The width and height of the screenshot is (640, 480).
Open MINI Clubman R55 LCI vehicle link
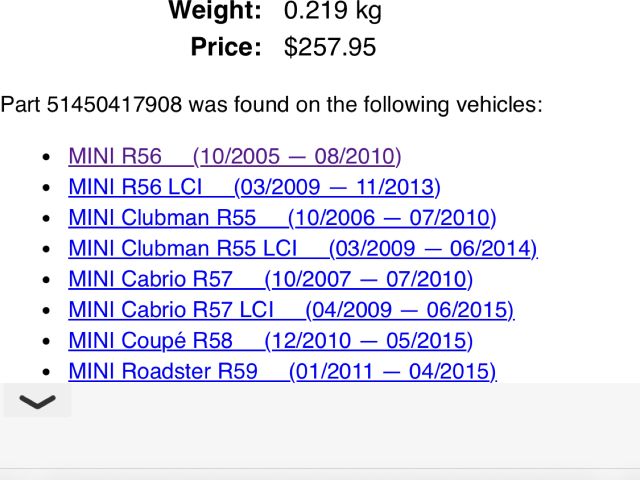302,248
